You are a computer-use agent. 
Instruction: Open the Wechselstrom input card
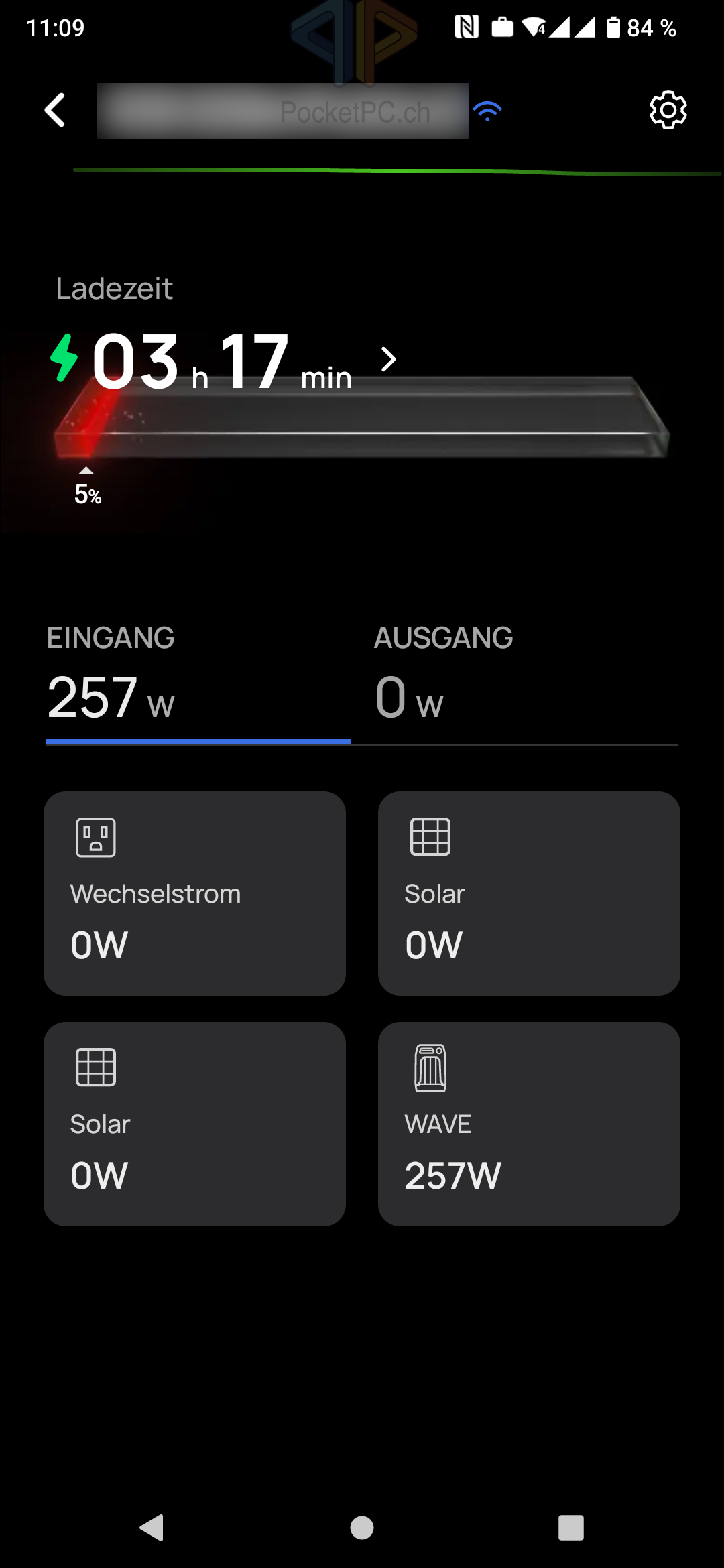tap(194, 893)
